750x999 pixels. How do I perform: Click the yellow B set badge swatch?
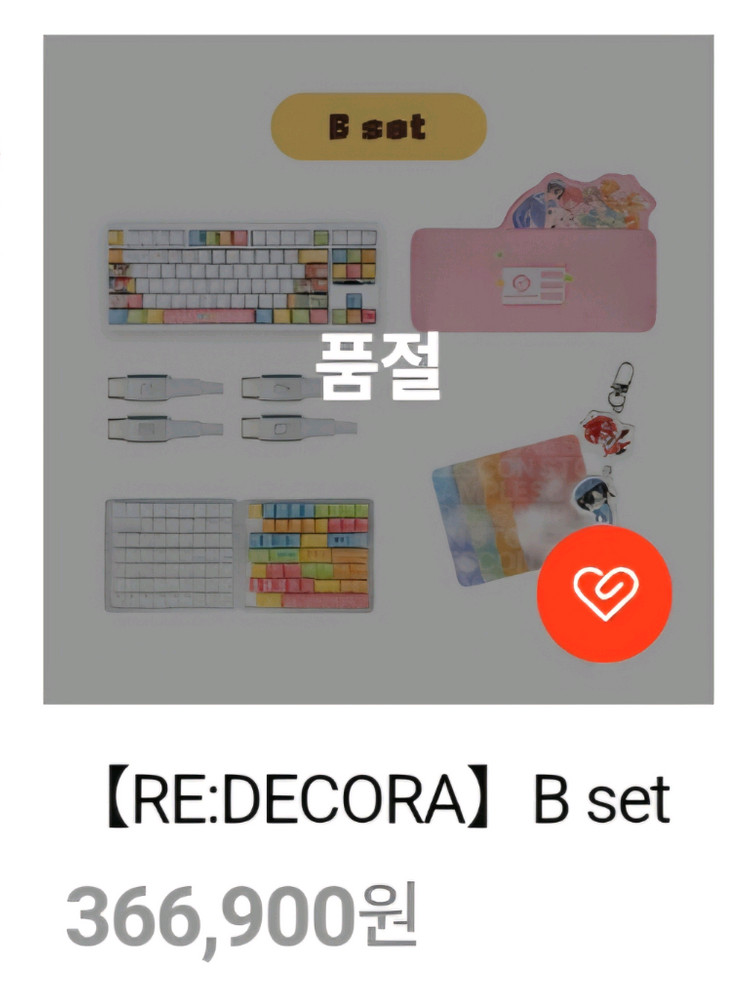375,126
